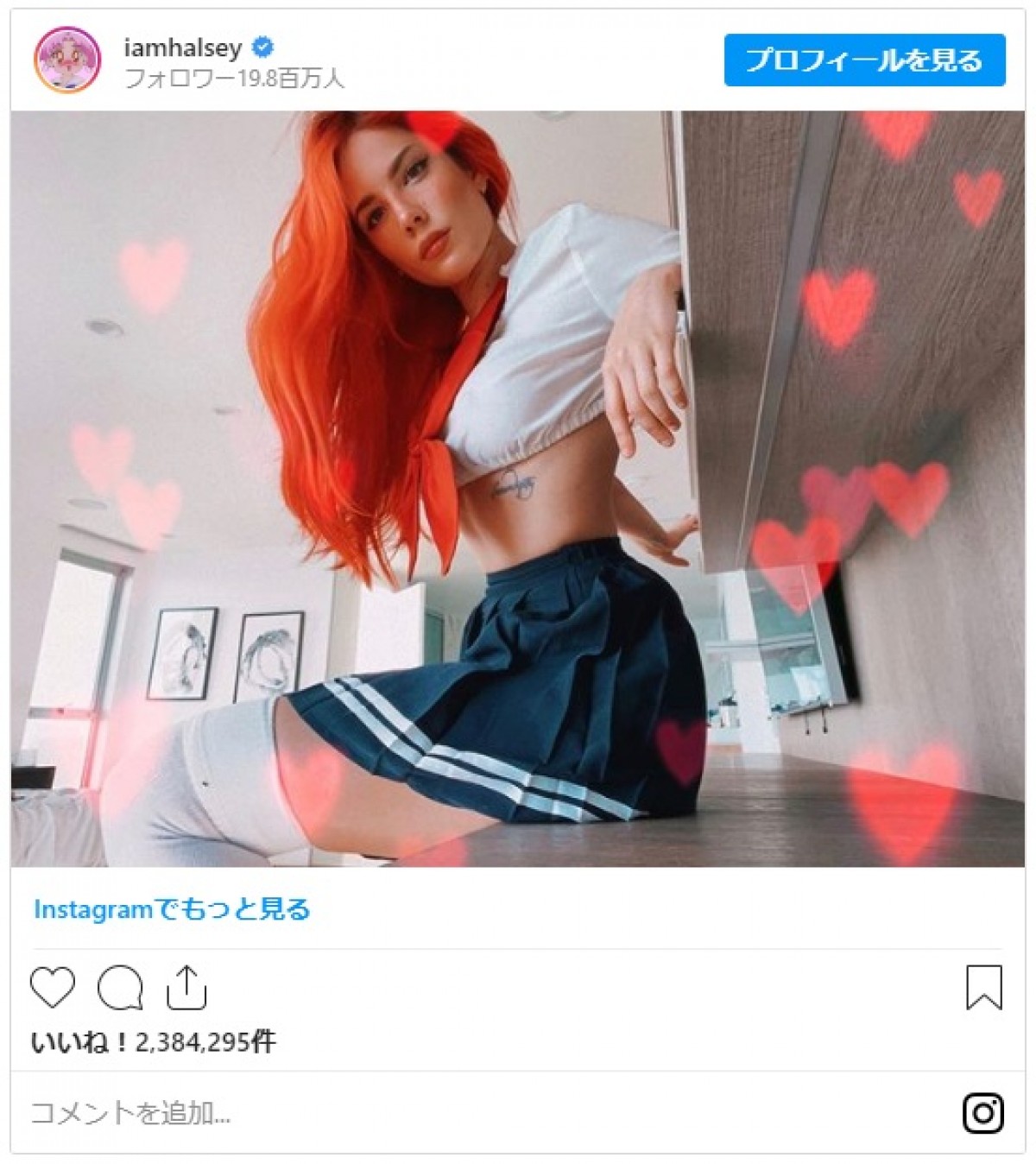Image resolution: width=1036 pixels, height=1164 pixels.
Task: Like this post with the heart icon
Action: point(53,988)
